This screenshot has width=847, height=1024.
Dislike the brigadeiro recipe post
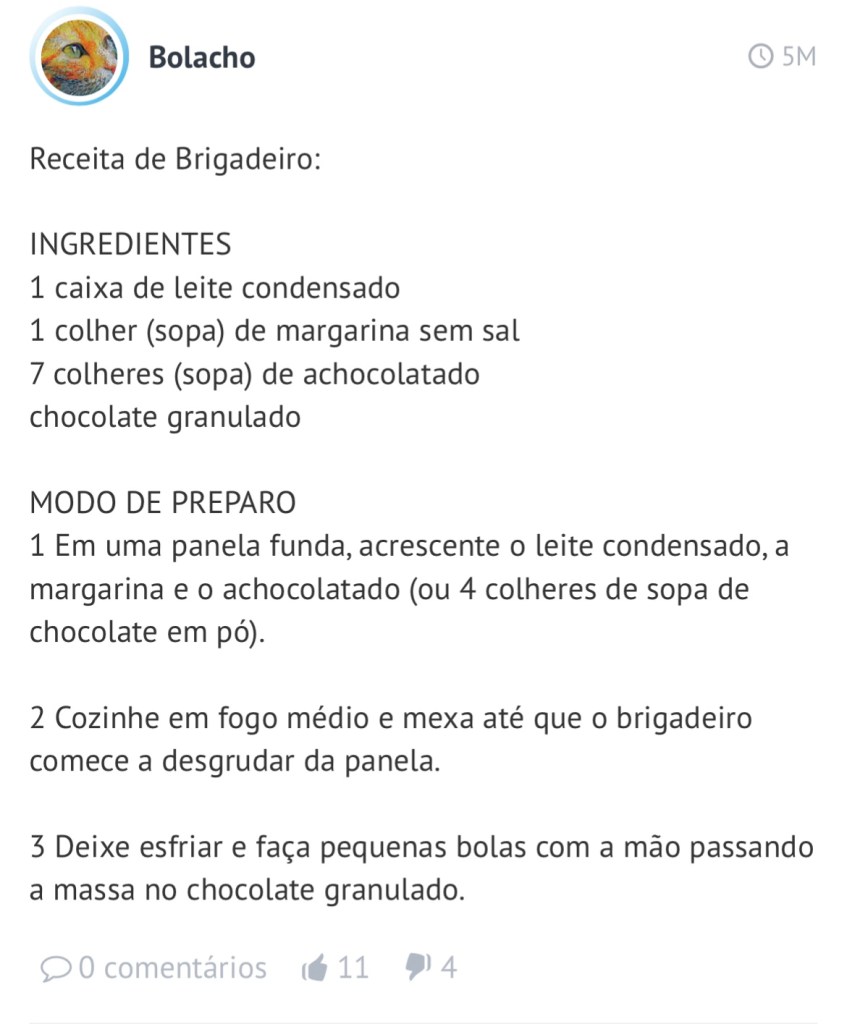click(x=416, y=967)
